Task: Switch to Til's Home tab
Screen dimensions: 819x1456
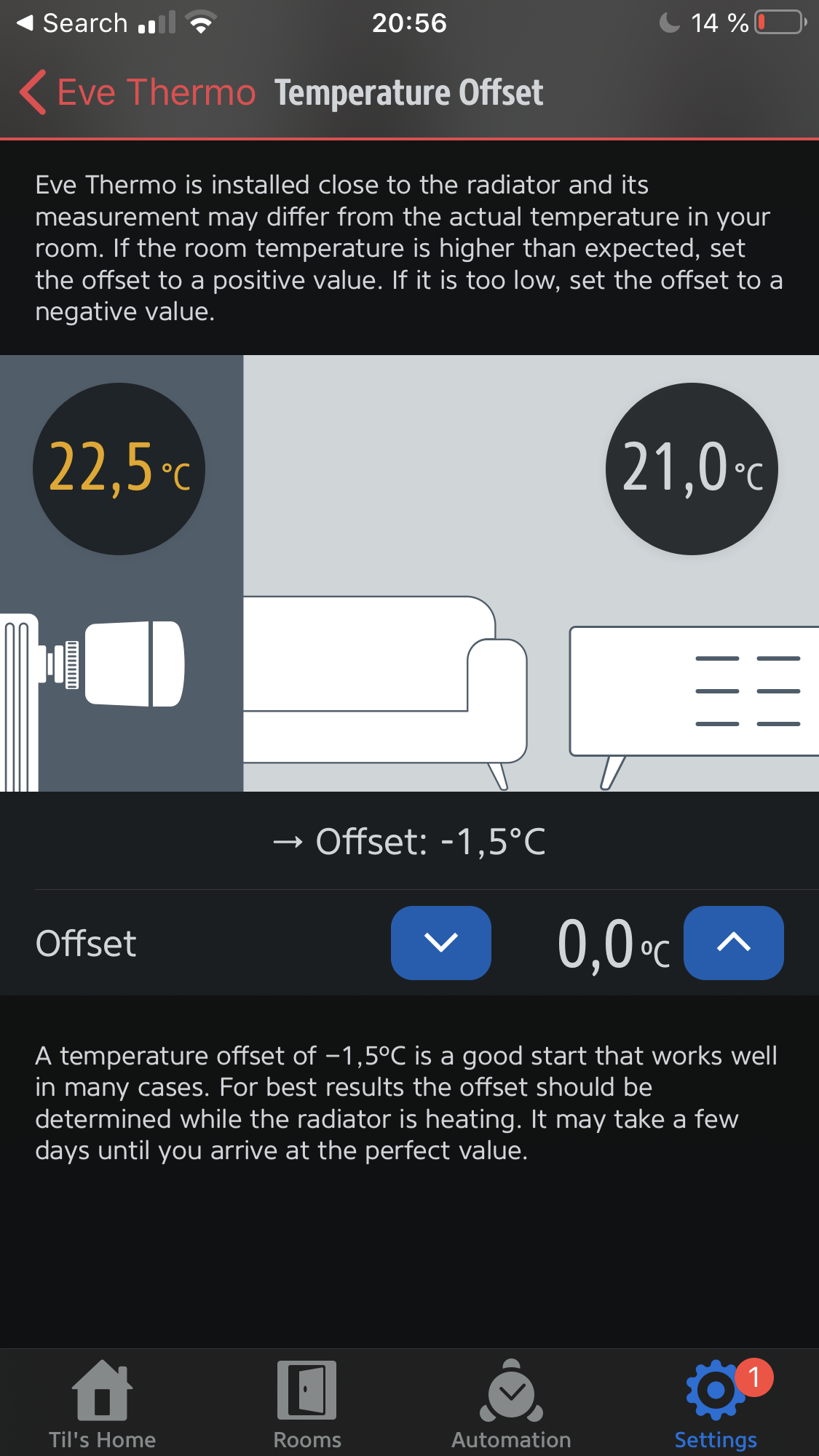Action: 102,1404
